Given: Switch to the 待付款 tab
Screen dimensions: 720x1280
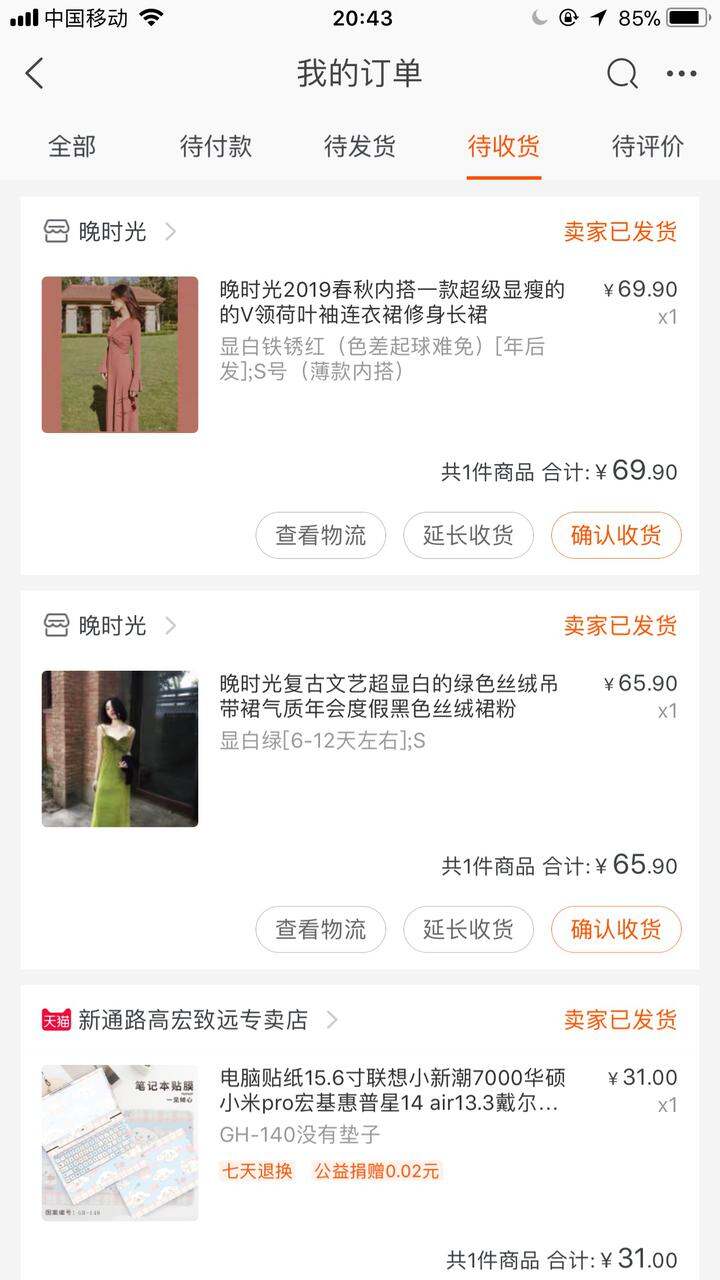Looking at the screenshot, I should coord(216,146).
